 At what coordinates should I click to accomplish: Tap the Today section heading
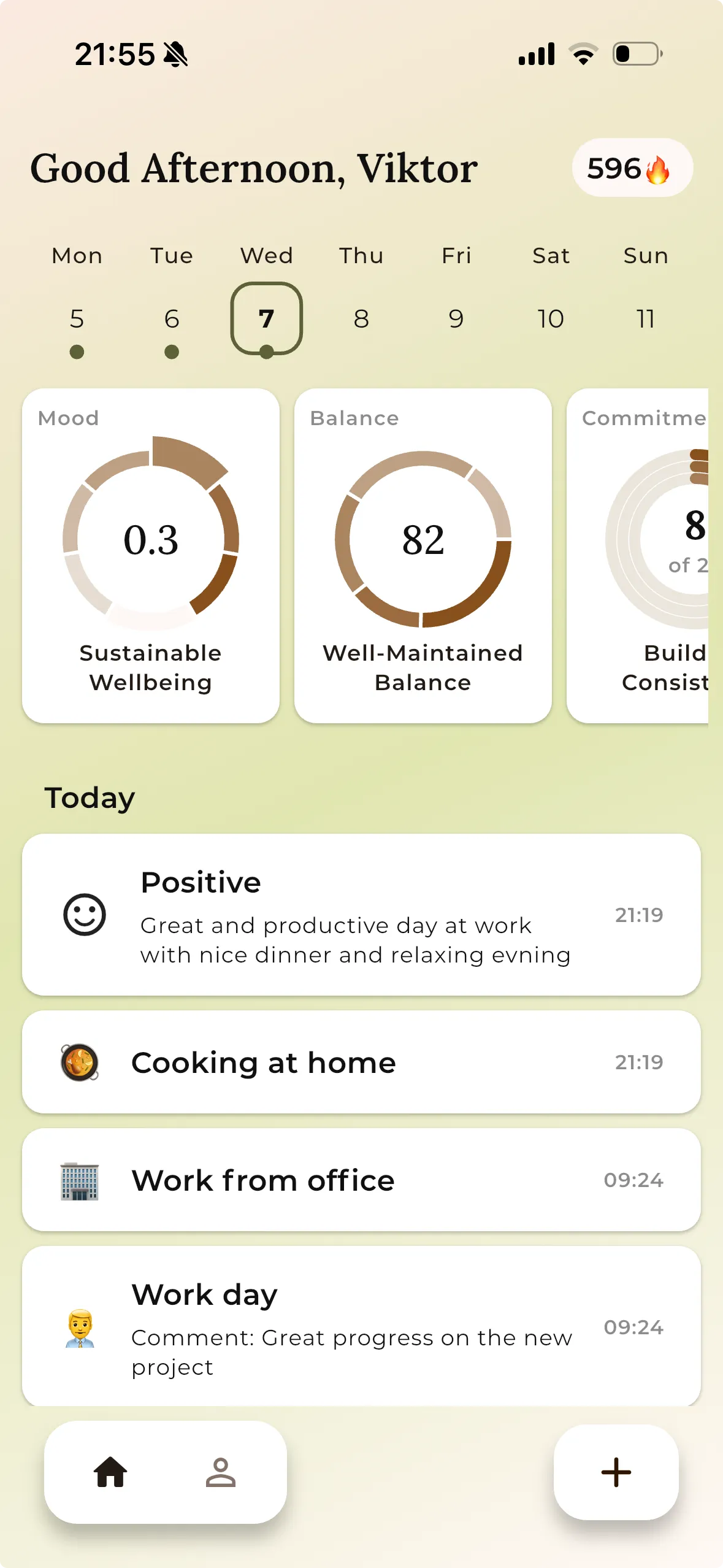coord(89,796)
